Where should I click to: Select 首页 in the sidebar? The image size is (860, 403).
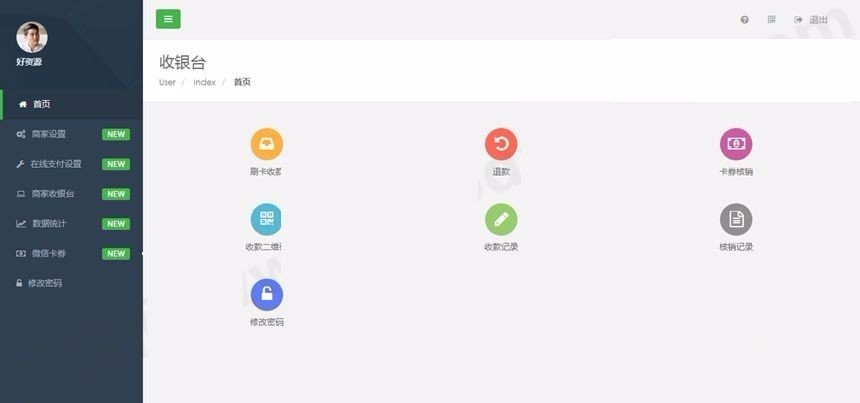tap(41, 104)
